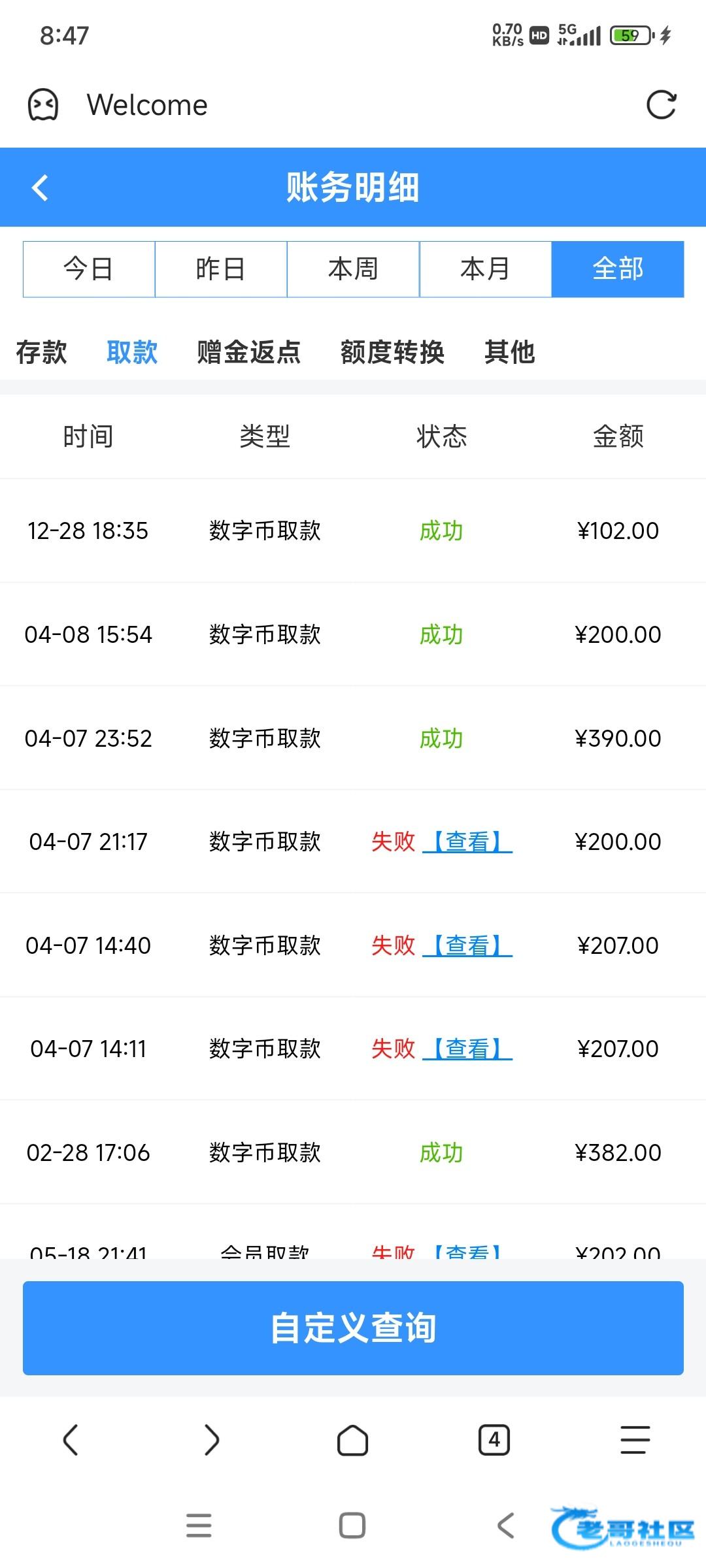This screenshot has width=706, height=1568.
Task: Show records for 本周
Action: [x=353, y=269]
